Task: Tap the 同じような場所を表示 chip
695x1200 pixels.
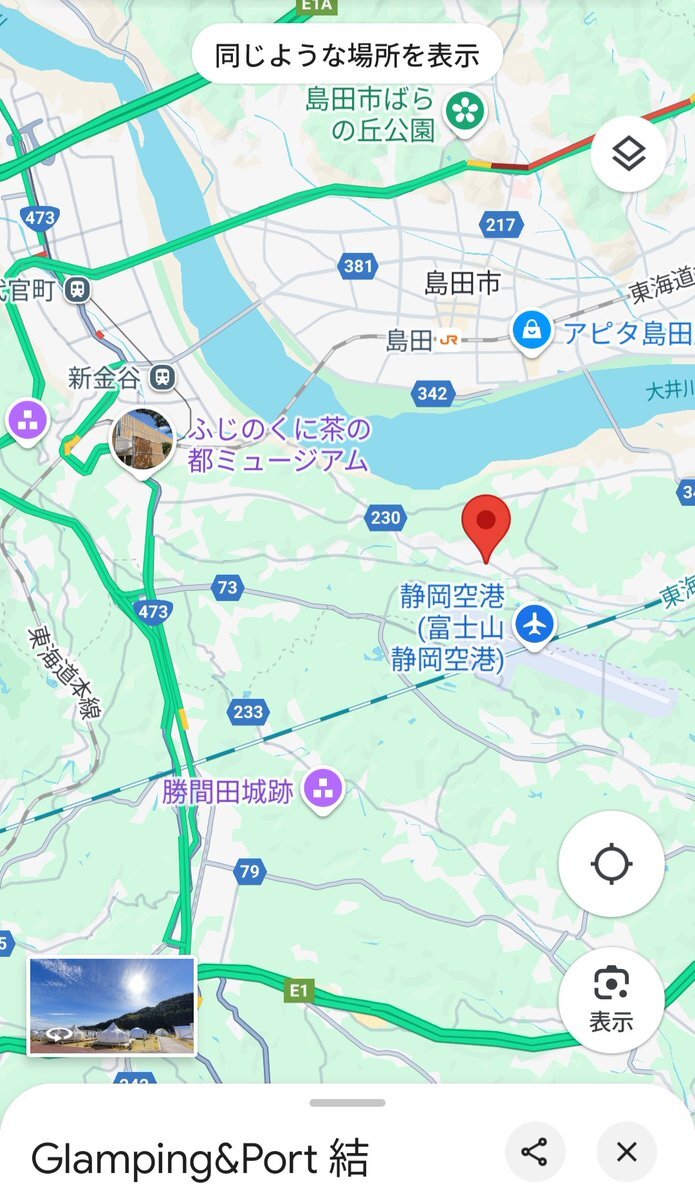Action: (x=346, y=55)
